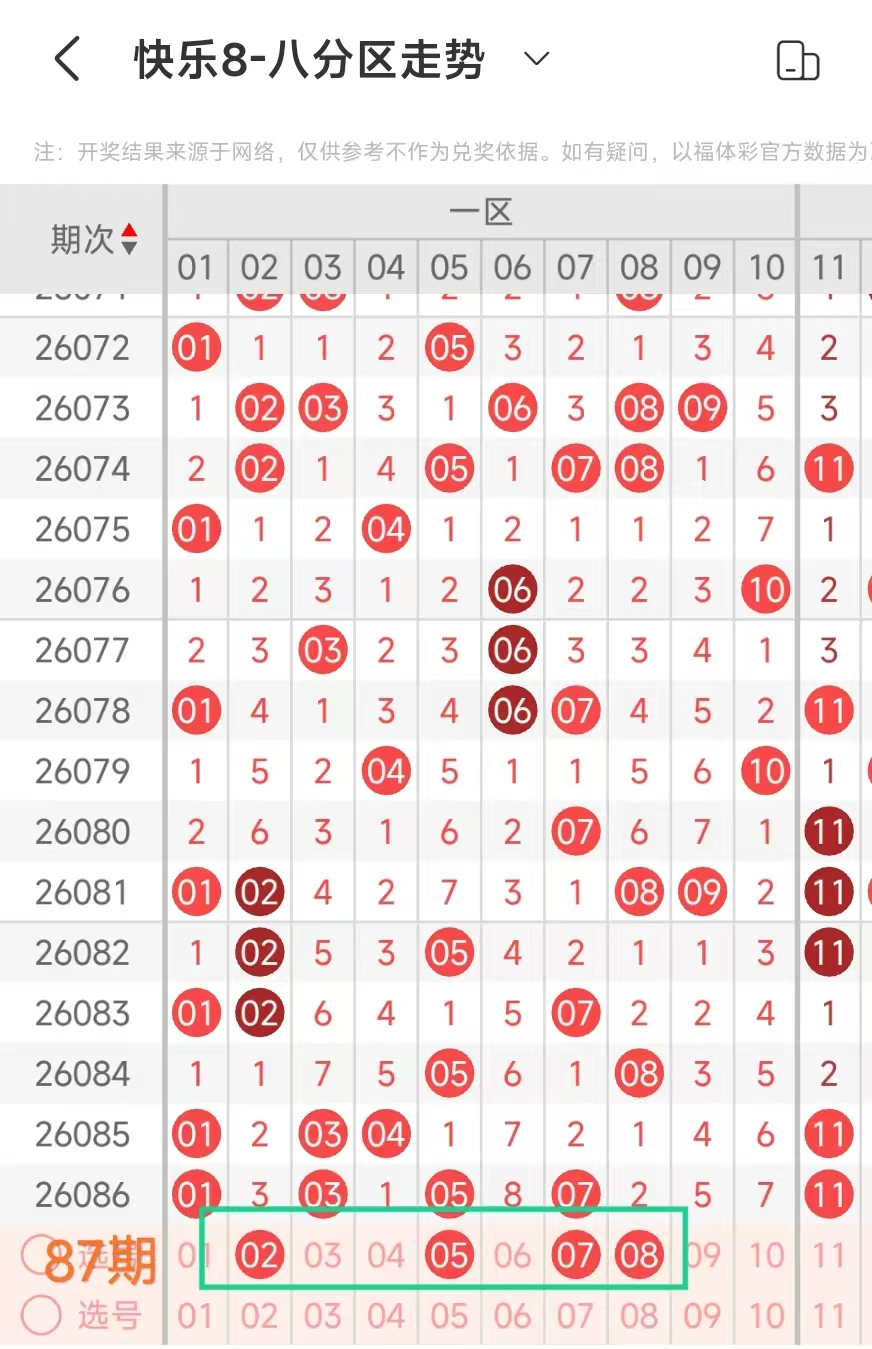
Task: Sort the draws by 期次
Action: coord(95,240)
